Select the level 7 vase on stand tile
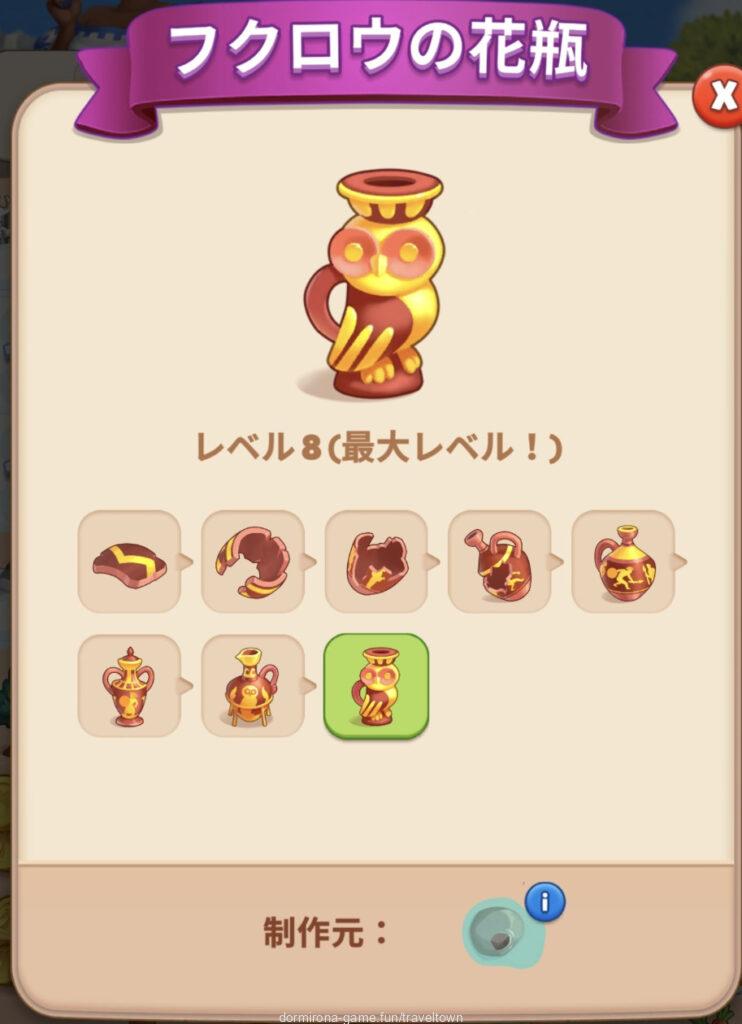742x1024 pixels. tap(252, 686)
